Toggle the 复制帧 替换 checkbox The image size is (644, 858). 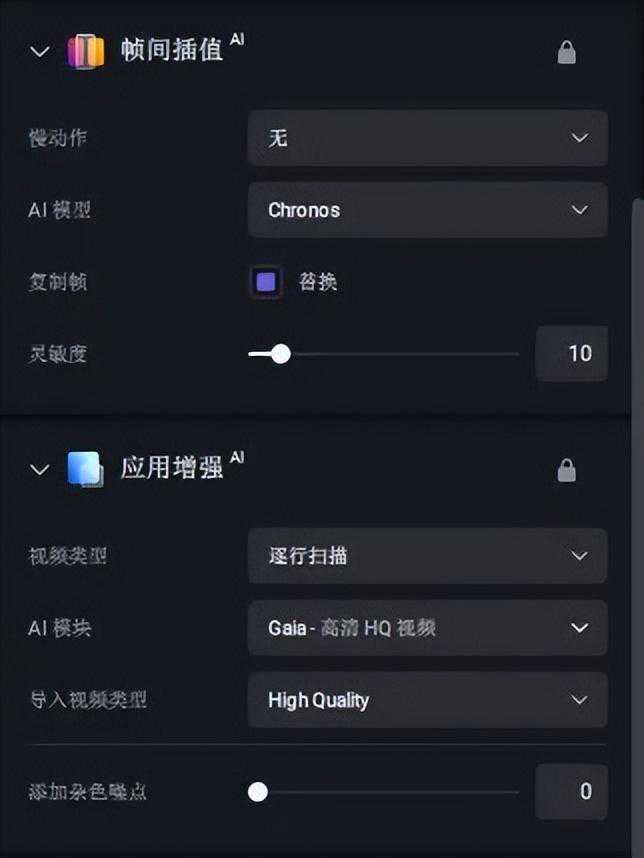[x=266, y=282]
